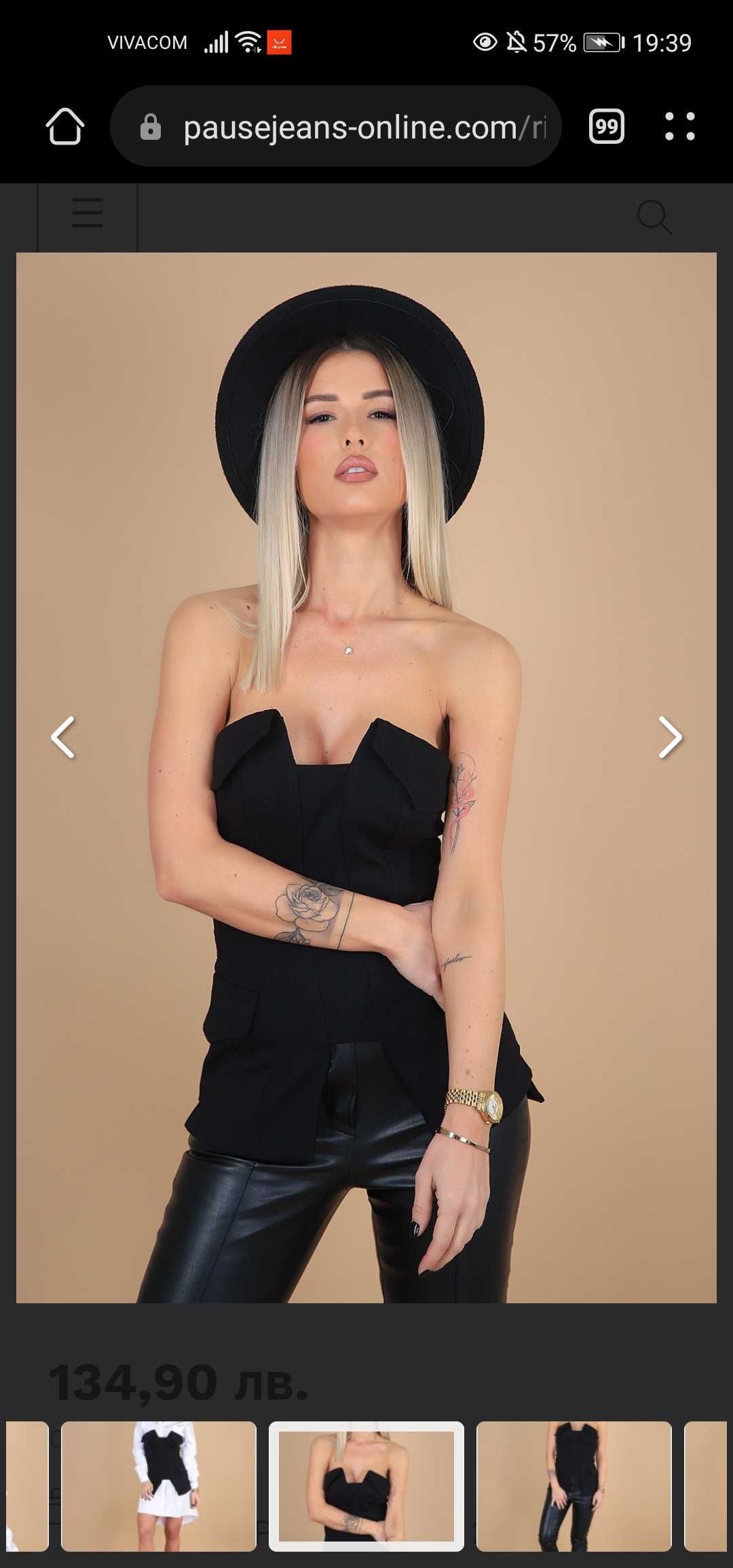
Task: Show the next product photo
Action: pyautogui.click(x=670, y=737)
